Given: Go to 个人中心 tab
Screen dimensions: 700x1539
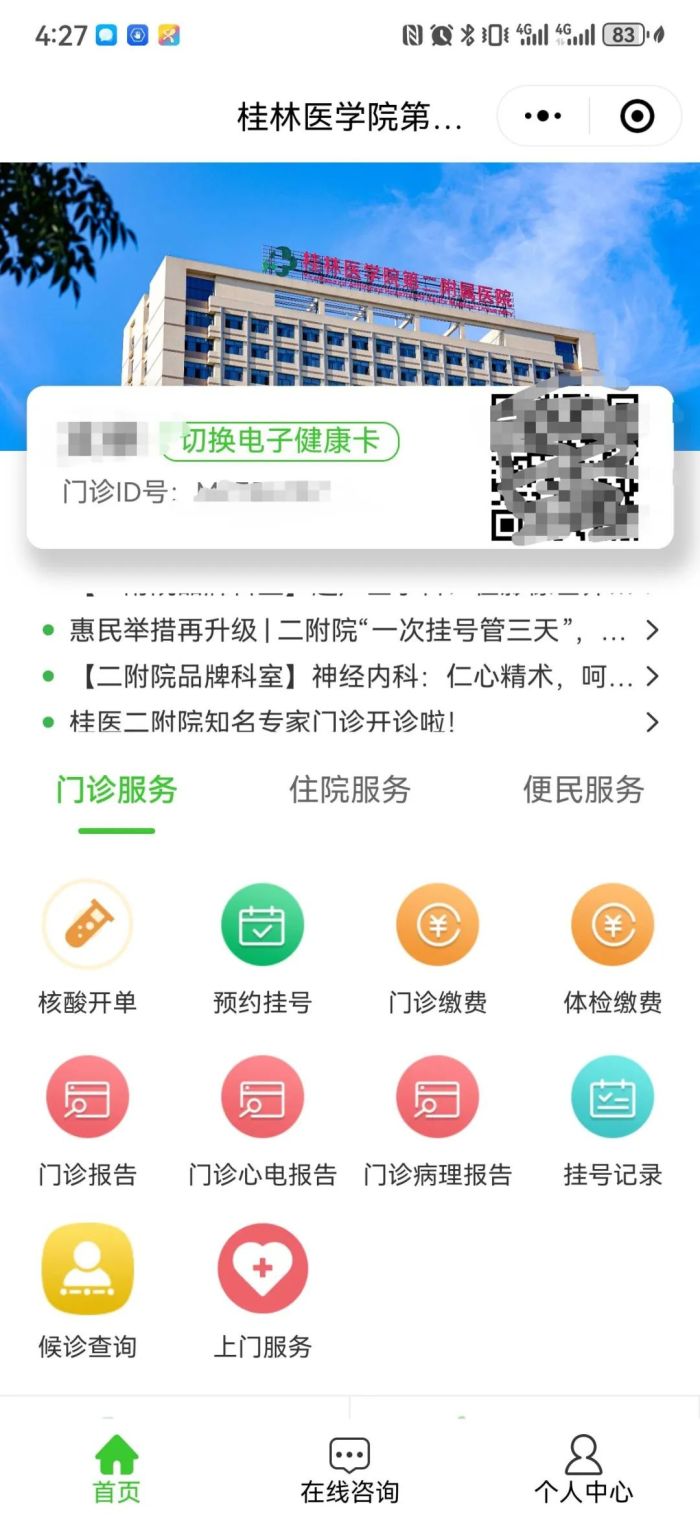Looking at the screenshot, I should [583, 1470].
